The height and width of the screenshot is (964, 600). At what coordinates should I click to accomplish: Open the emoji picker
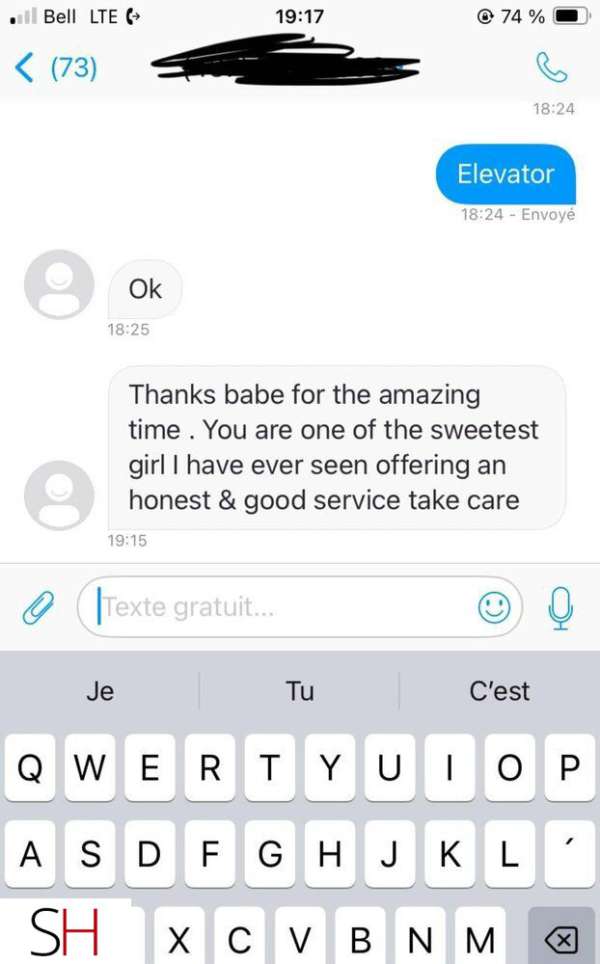pos(493,607)
